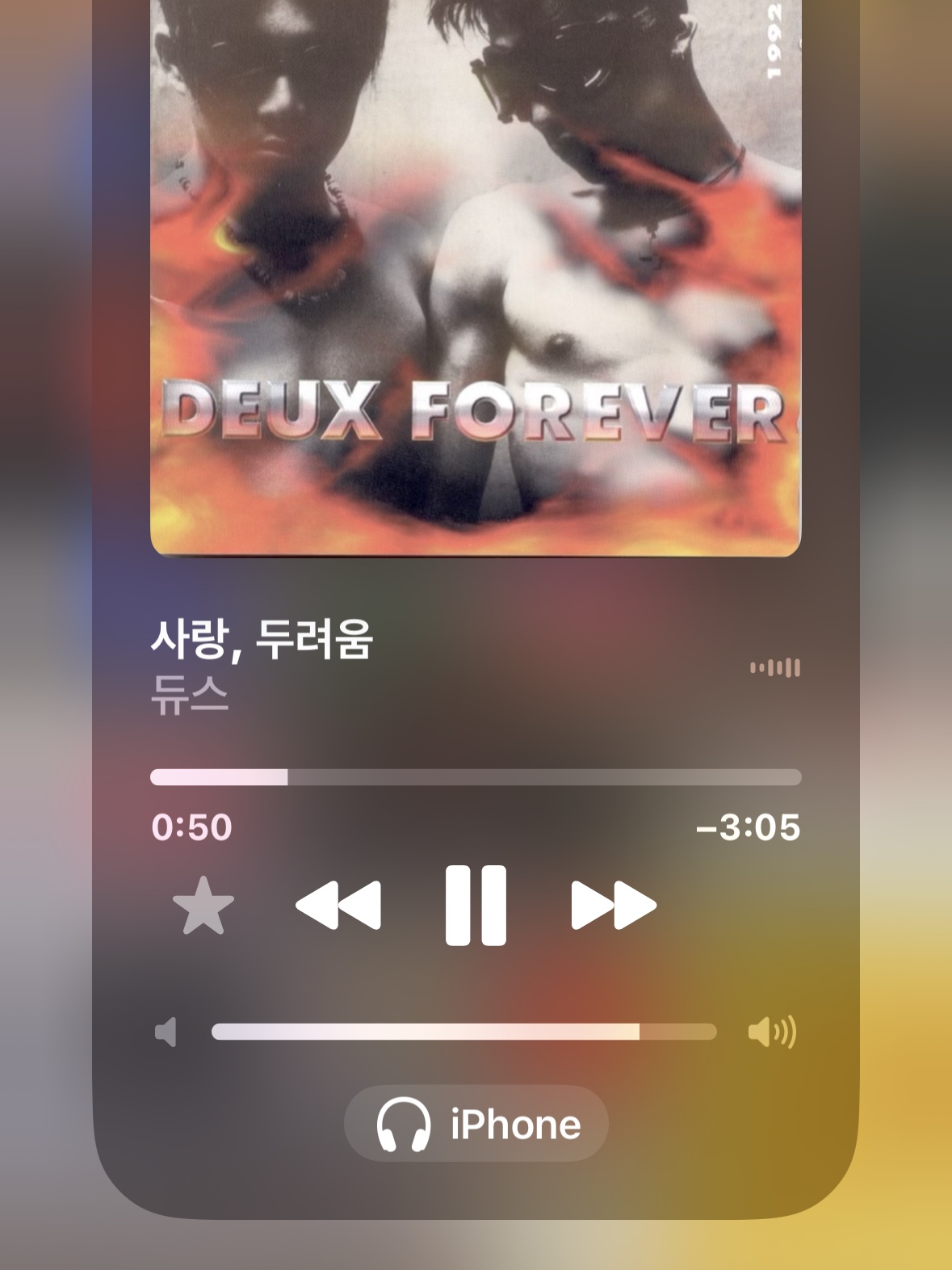Scrub the song playback progress bar
Image resolution: width=952 pixels, height=1270 pixels.
(x=476, y=776)
